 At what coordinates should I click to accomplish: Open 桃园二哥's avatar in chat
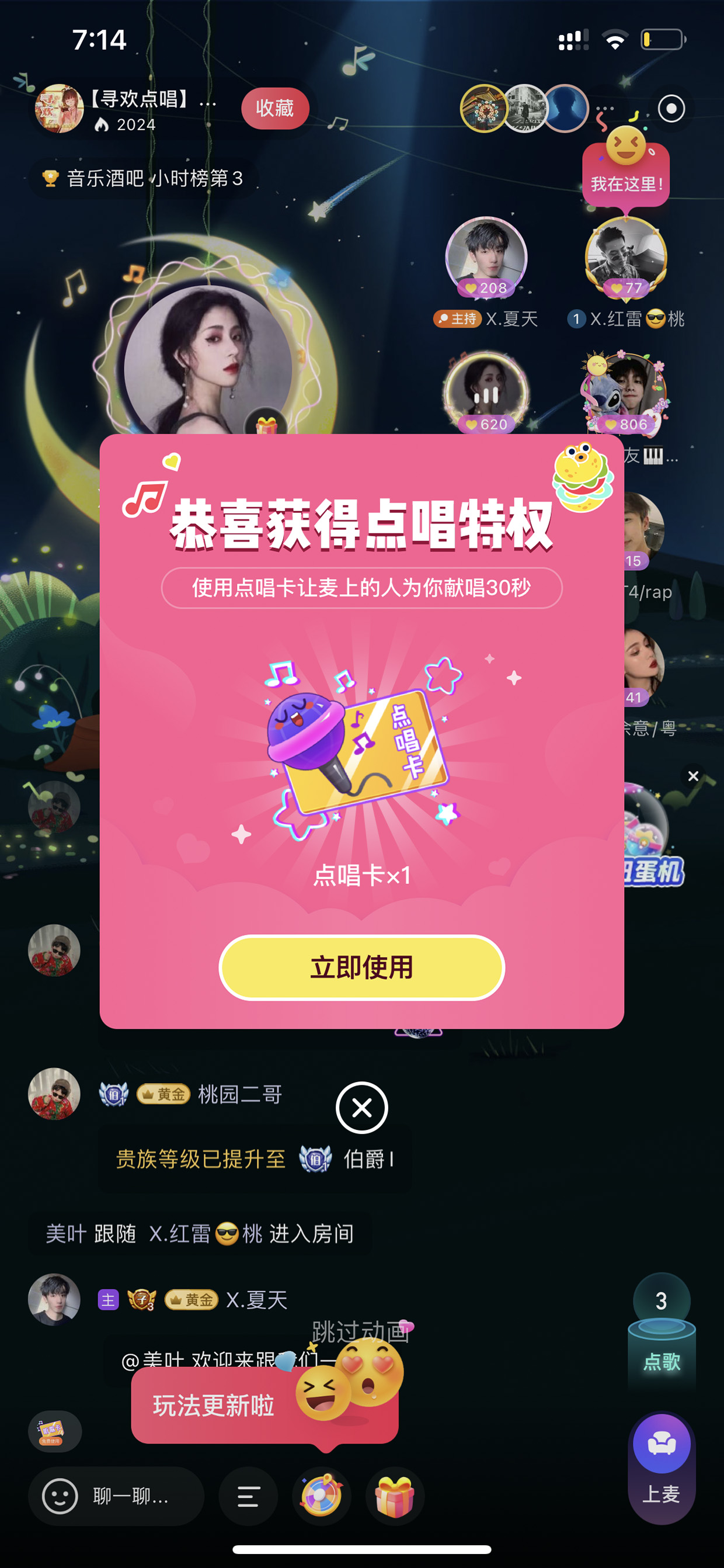(x=54, y=1093)
